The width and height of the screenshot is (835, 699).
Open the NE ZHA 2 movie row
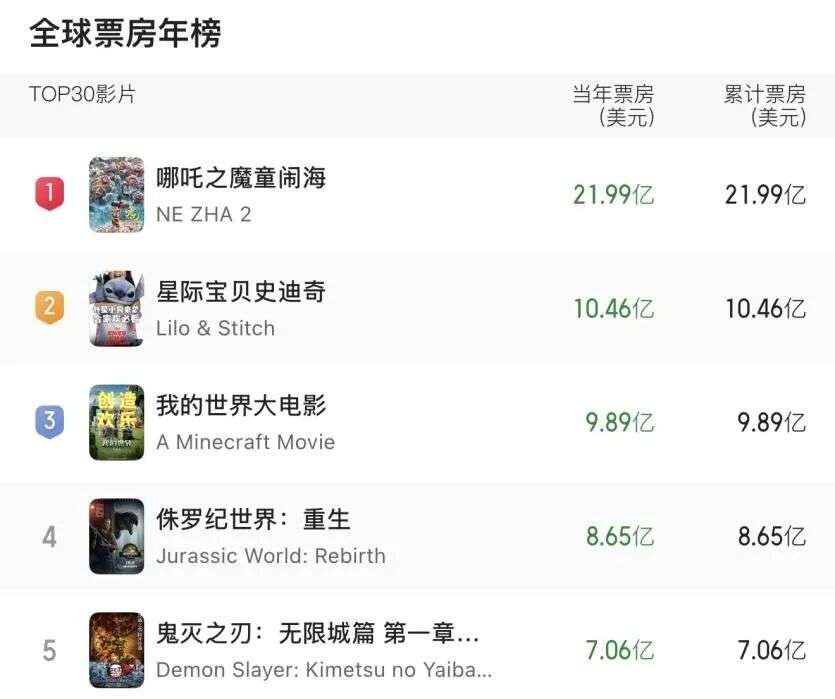(x=241, y=194)
